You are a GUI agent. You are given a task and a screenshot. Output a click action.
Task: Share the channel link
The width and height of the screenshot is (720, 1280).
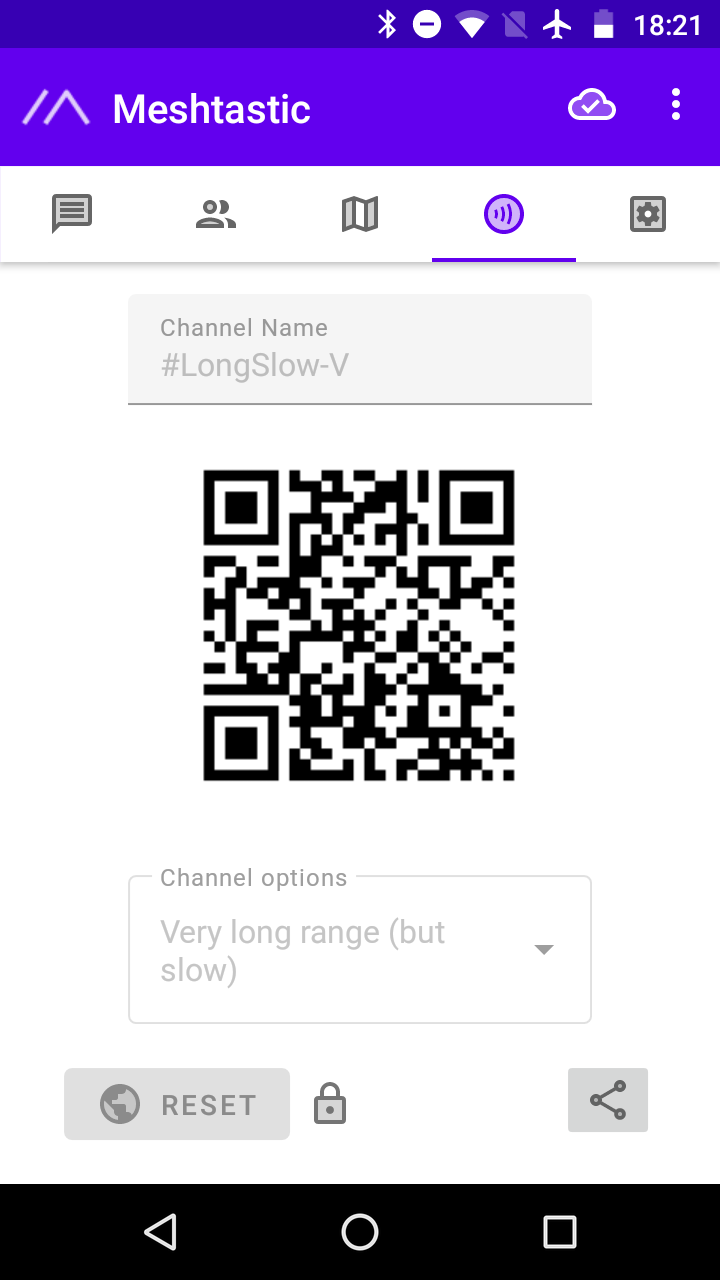(x=608, y=1100)
